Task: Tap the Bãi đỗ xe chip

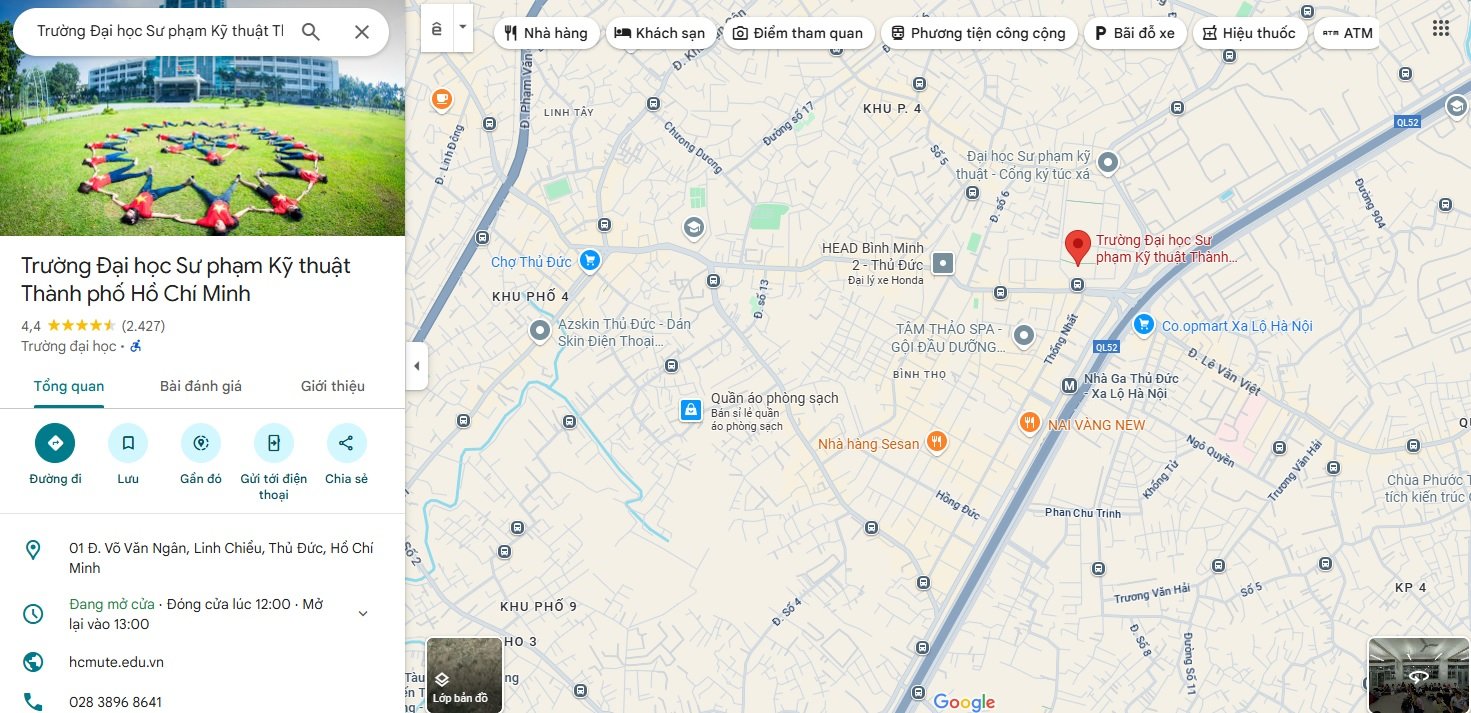Action: (x=1134, y=33)
